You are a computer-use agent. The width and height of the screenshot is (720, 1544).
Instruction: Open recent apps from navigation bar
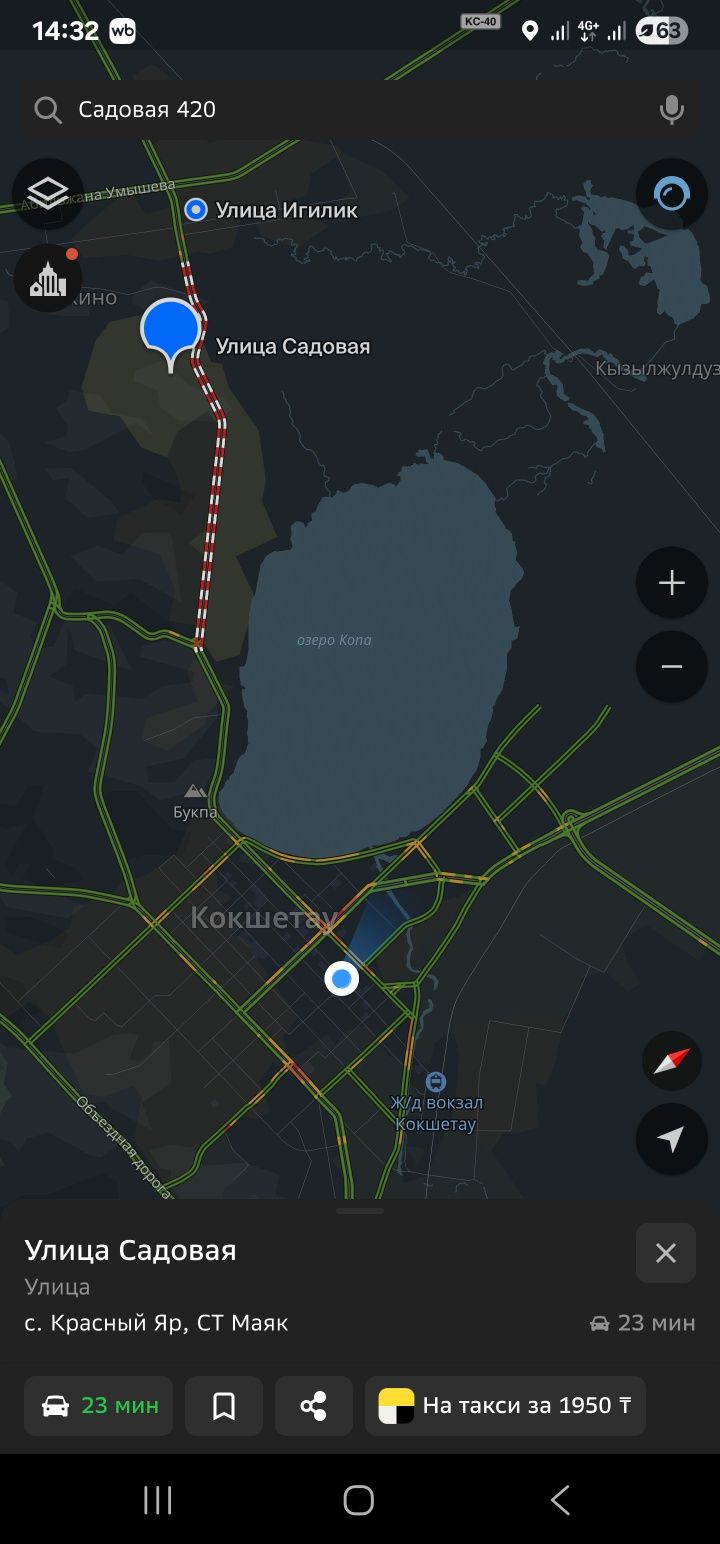[158, 1499]
